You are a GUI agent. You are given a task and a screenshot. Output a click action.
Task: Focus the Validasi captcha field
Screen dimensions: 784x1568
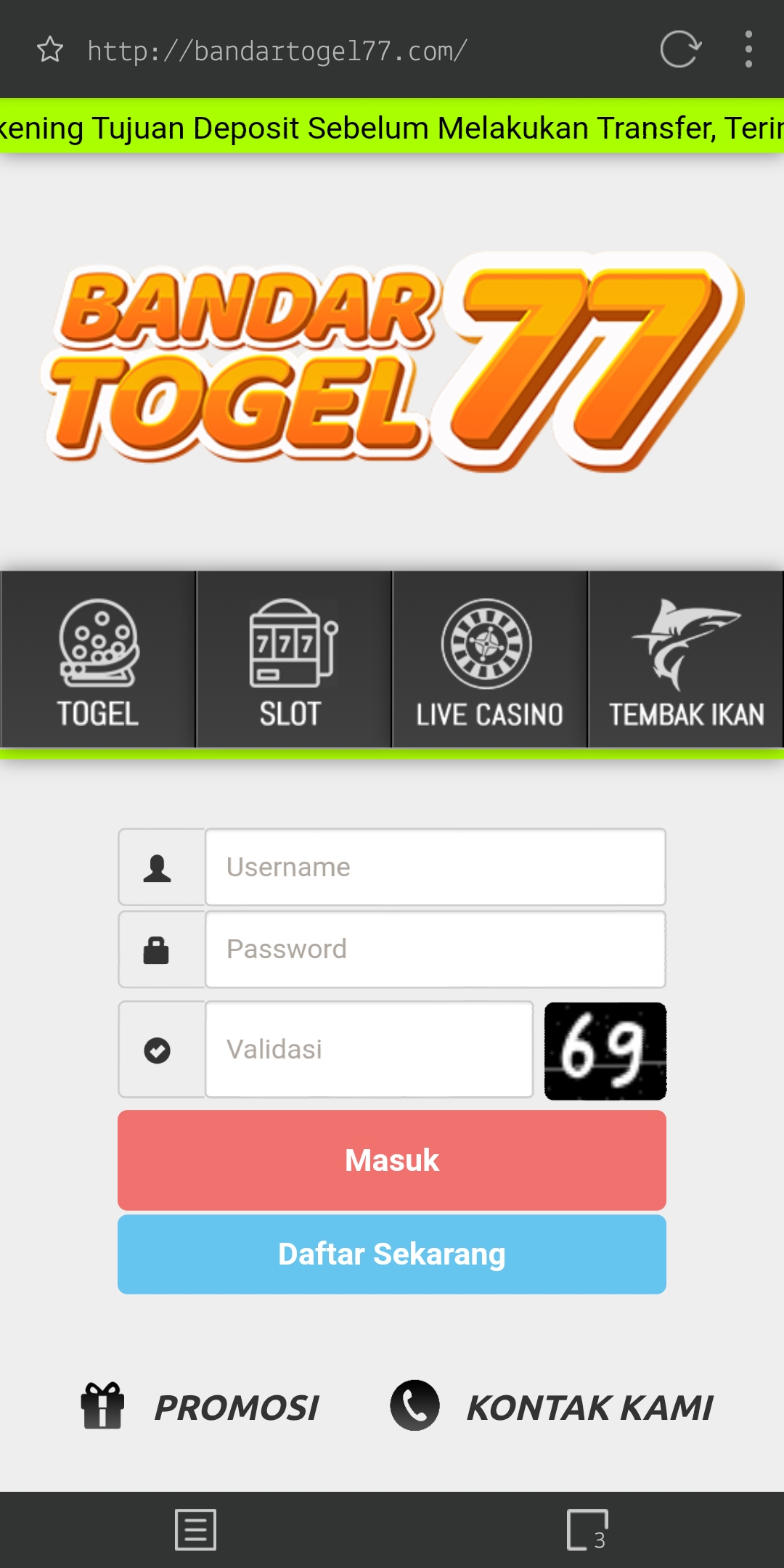tap(369, 1050)
